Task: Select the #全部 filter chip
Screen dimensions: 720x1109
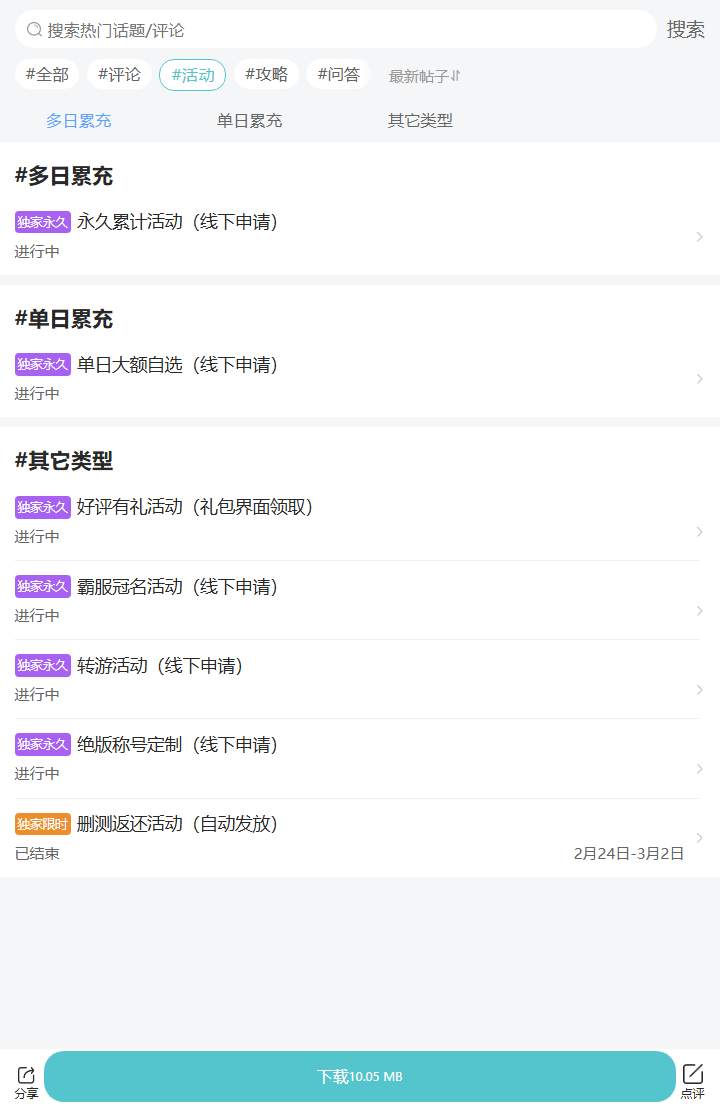Action: pyautogui.click(x=47, y=75)
